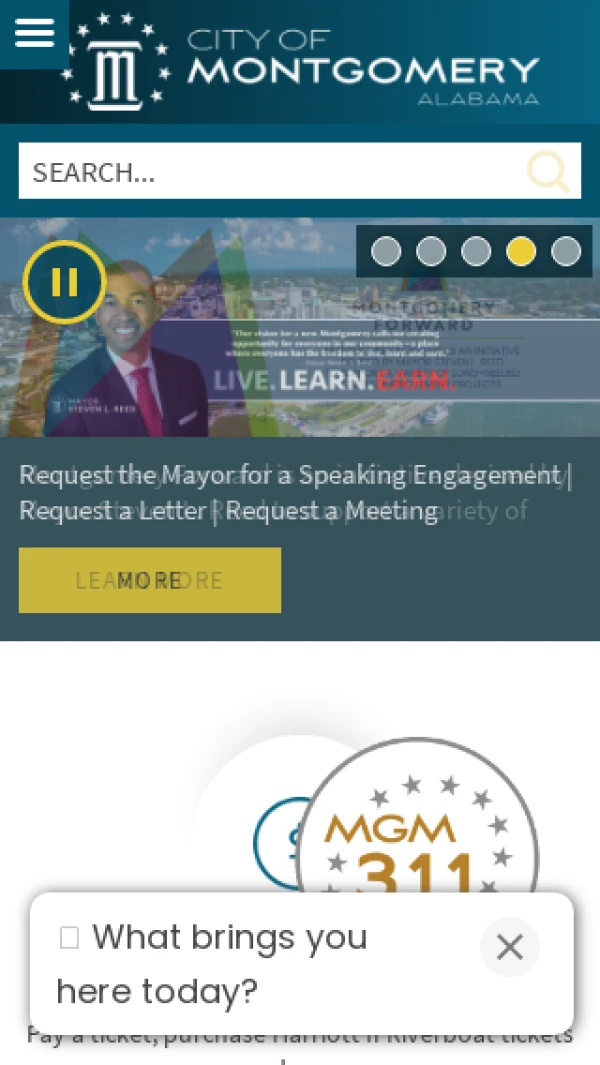Select the third slide indicator dot
Image resolution: width=600 pixels, height=1065 pixels.
pyautogui.click(x=476, y=251)
